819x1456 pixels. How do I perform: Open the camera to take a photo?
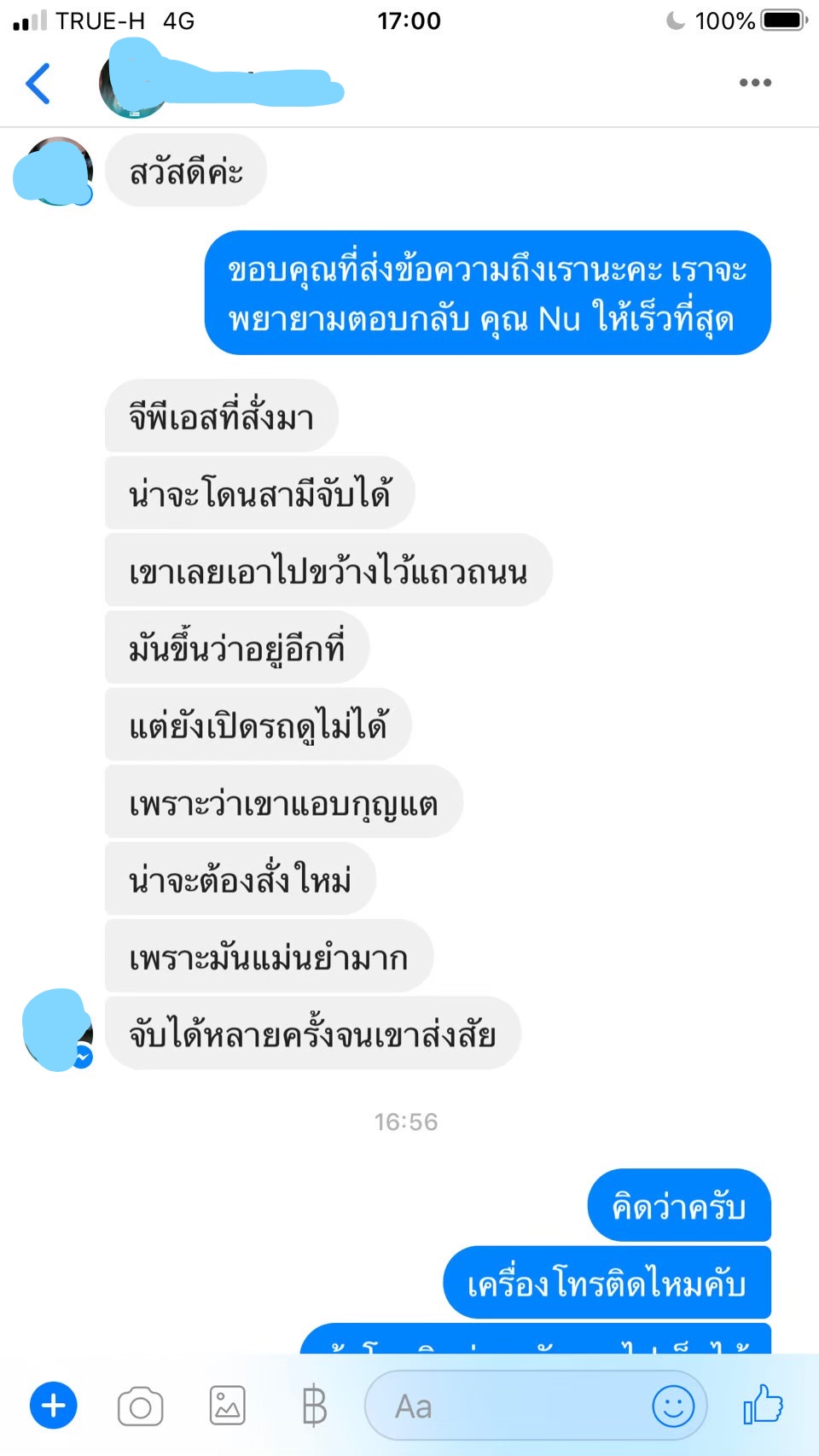141,1406
